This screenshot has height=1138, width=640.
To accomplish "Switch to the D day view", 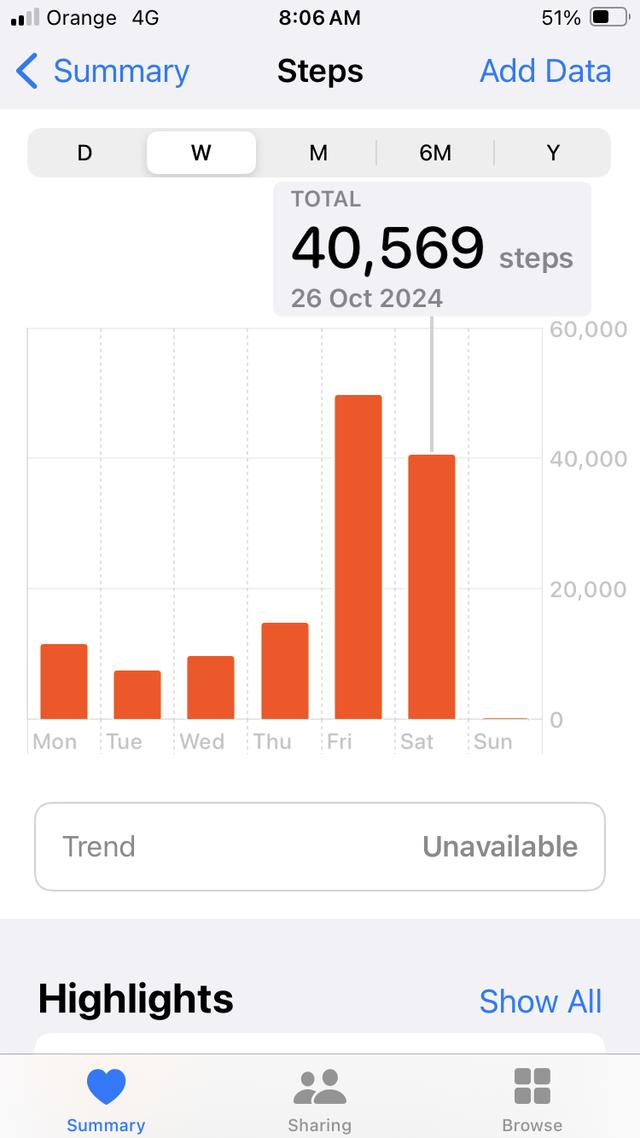I will click(85, 153).
